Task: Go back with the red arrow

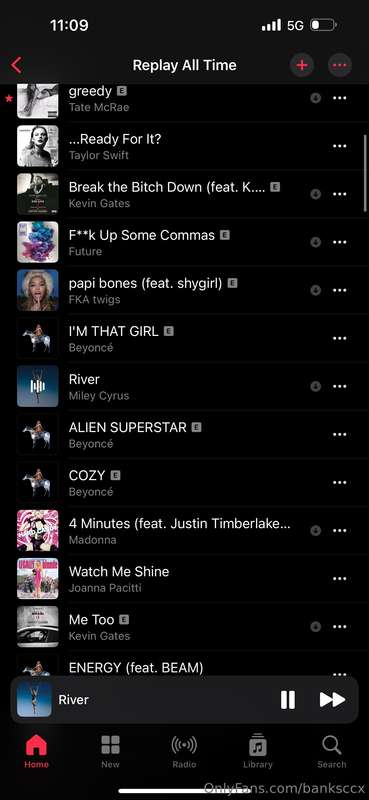Action: click(16, 65)
